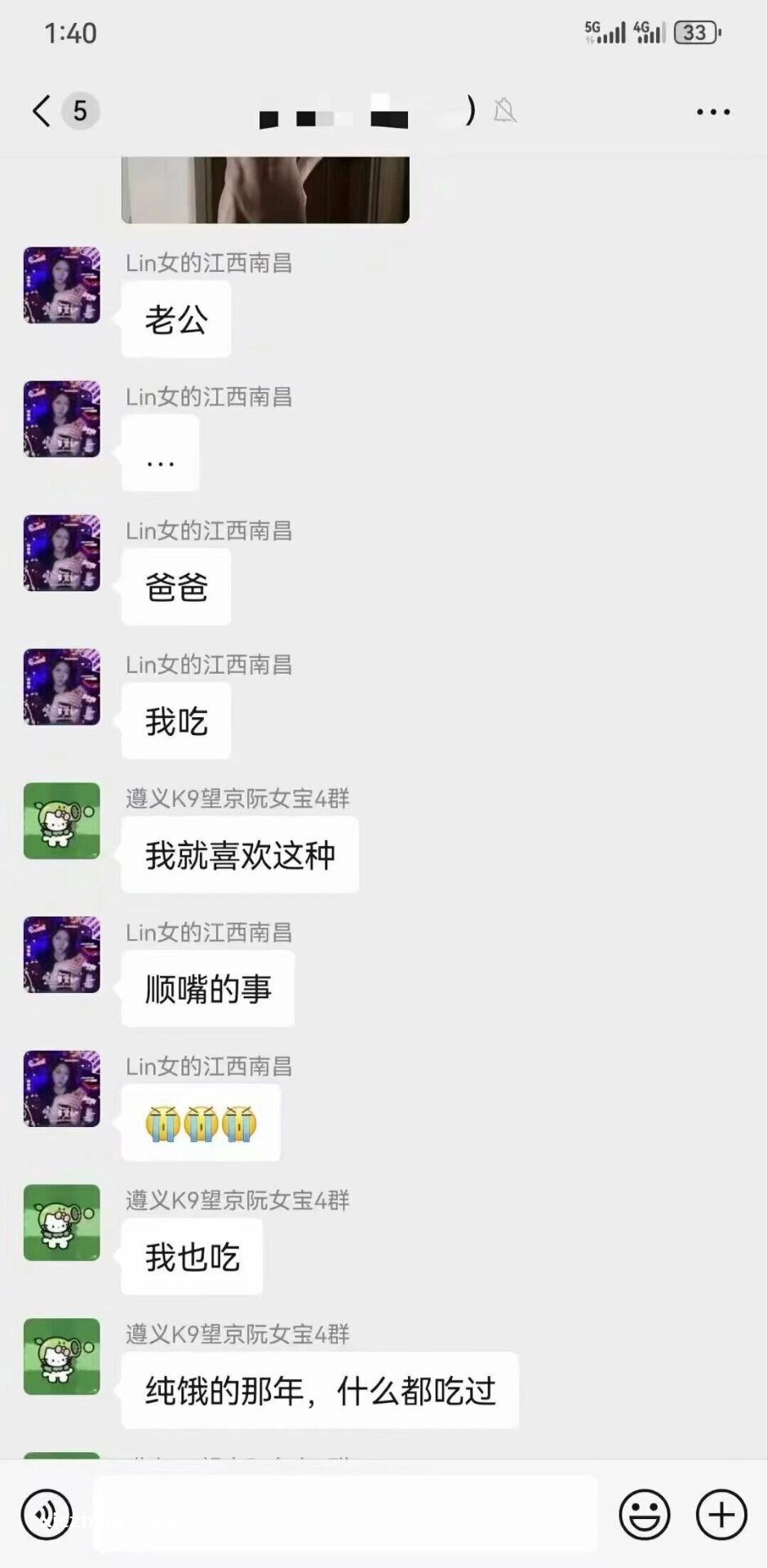Screen dimensions: 768x1568
Task: Open the chat's three-dot menu
Action: click(x=713, y=112)
